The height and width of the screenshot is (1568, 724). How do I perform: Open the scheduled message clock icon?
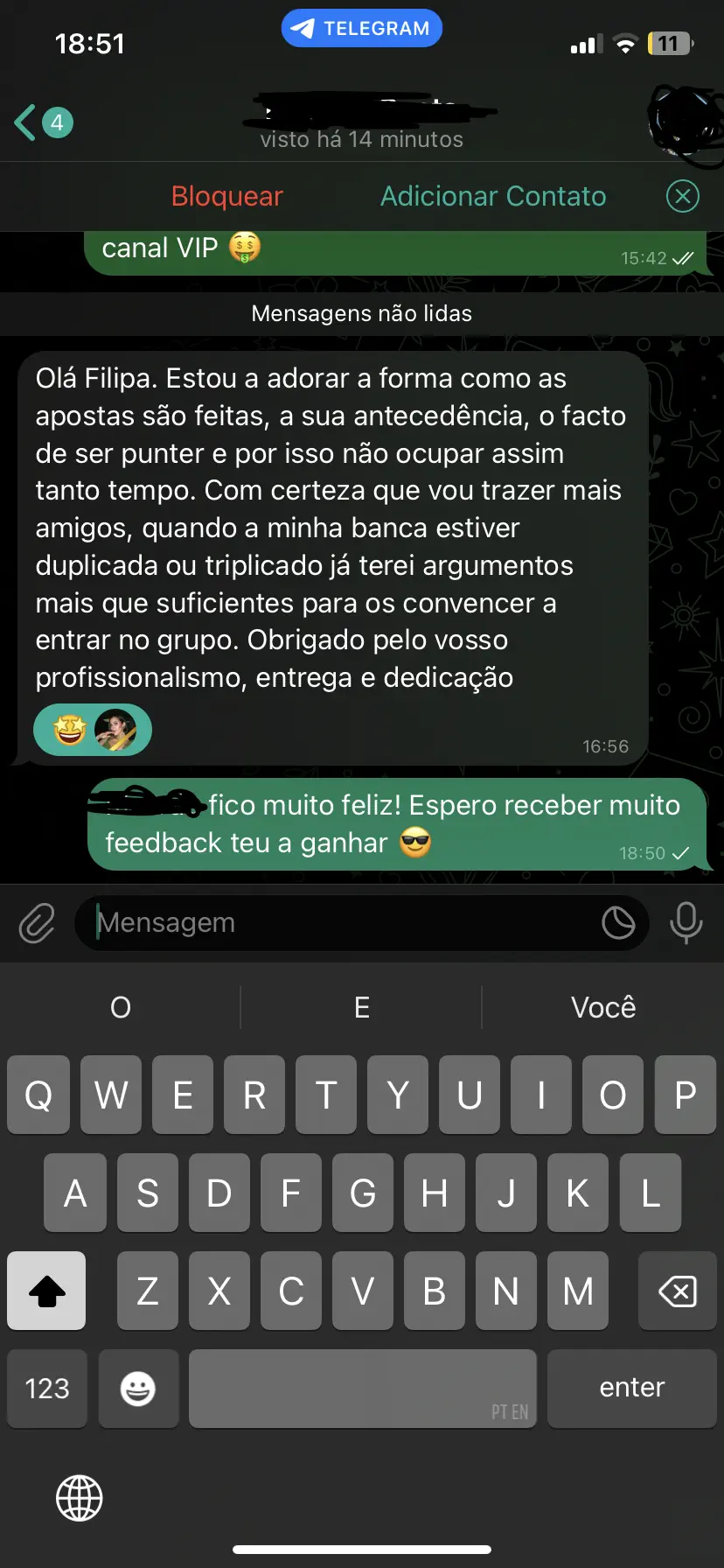pyautogui.click(x=618, y=923)
